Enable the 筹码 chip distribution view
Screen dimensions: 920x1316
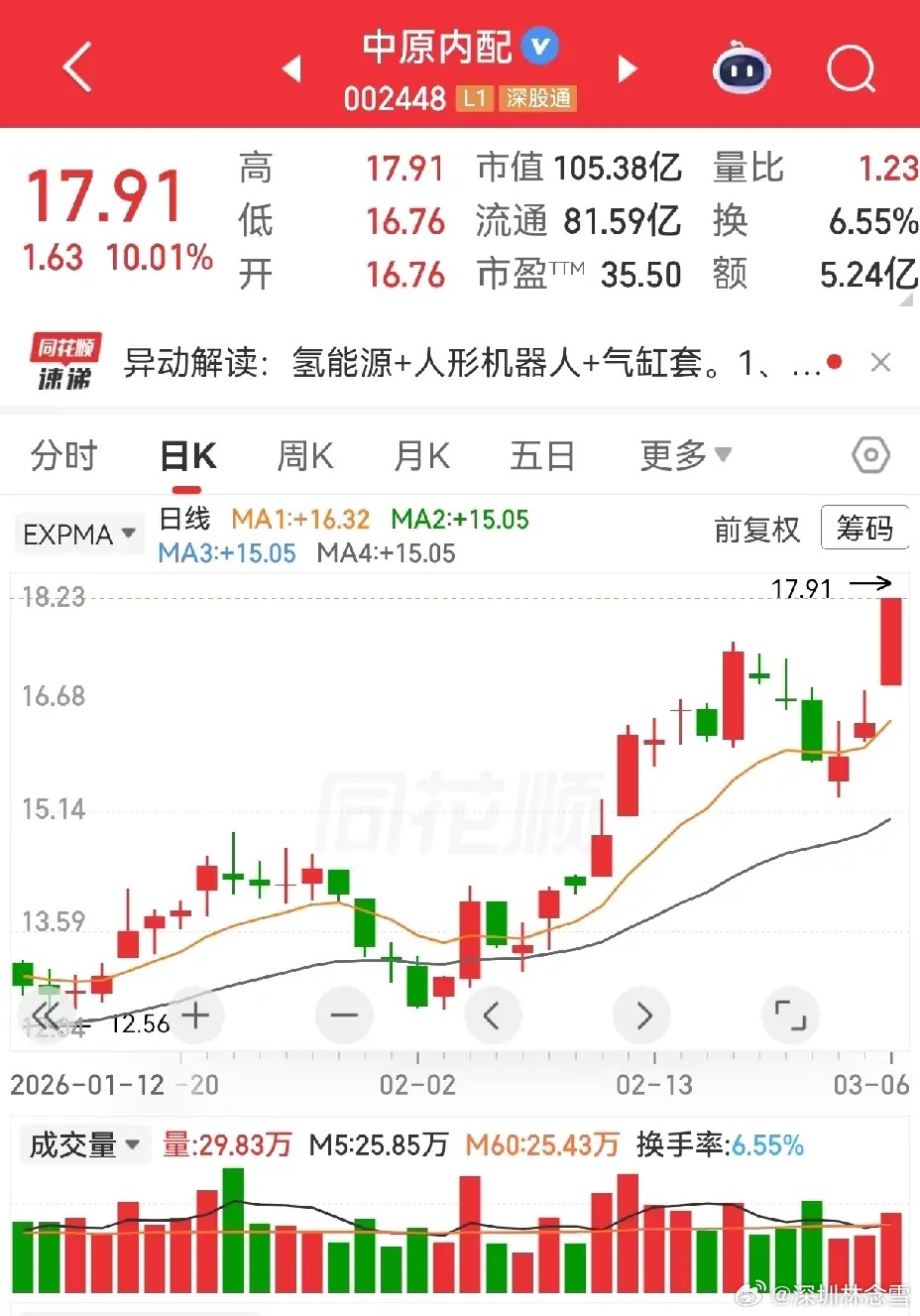[x=864, y=529]
